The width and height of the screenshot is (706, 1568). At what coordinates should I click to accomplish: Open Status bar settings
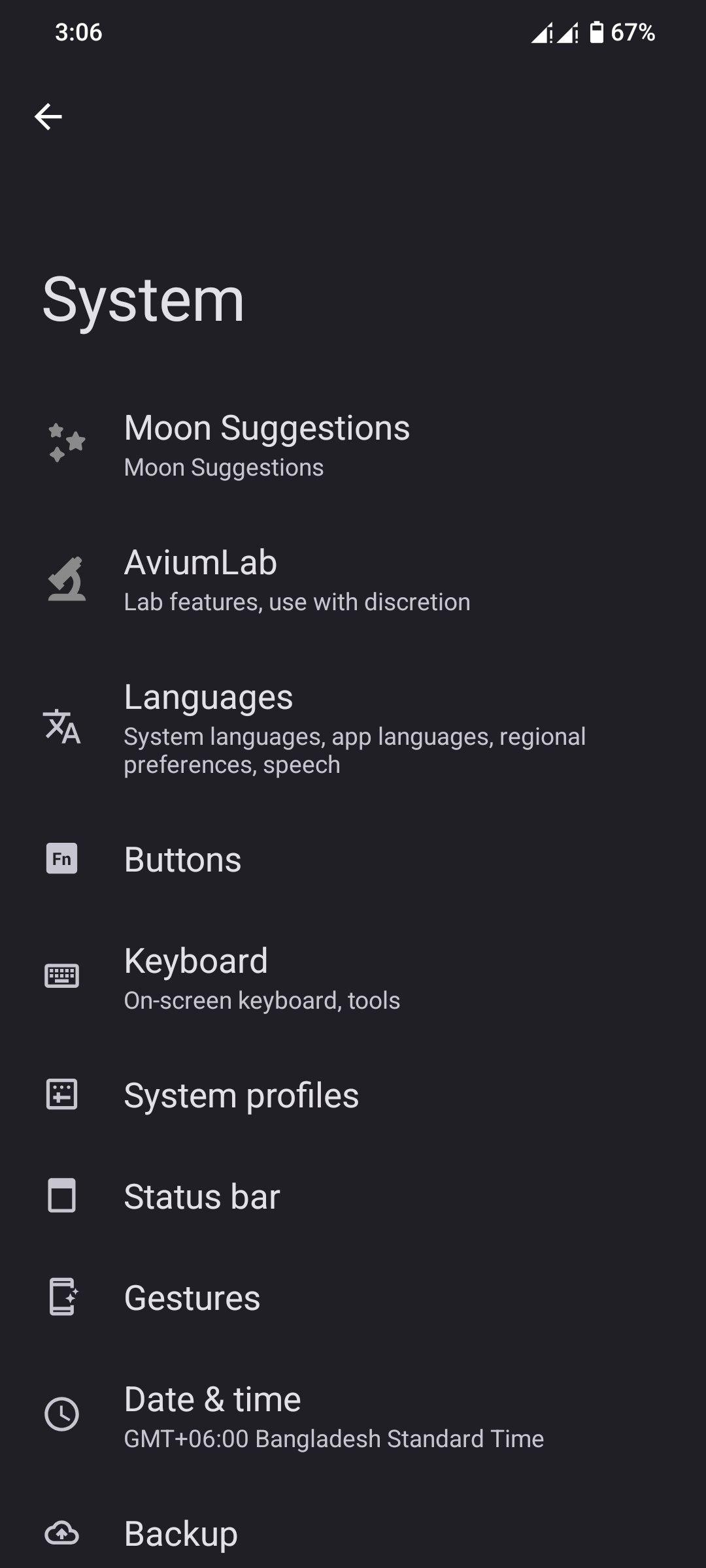[x=202, y=1196]
